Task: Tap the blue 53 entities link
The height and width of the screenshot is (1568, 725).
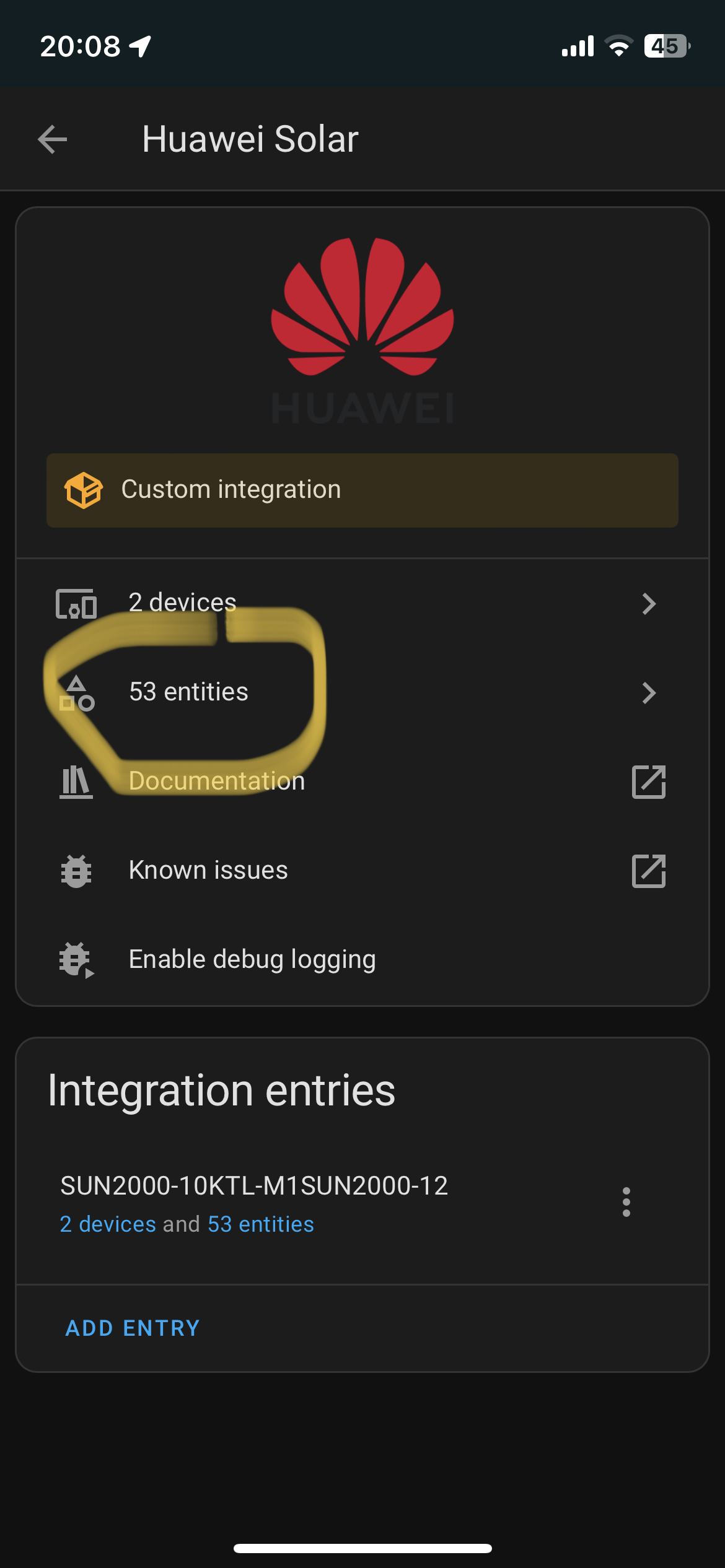Action: (x=261, y=1224)
